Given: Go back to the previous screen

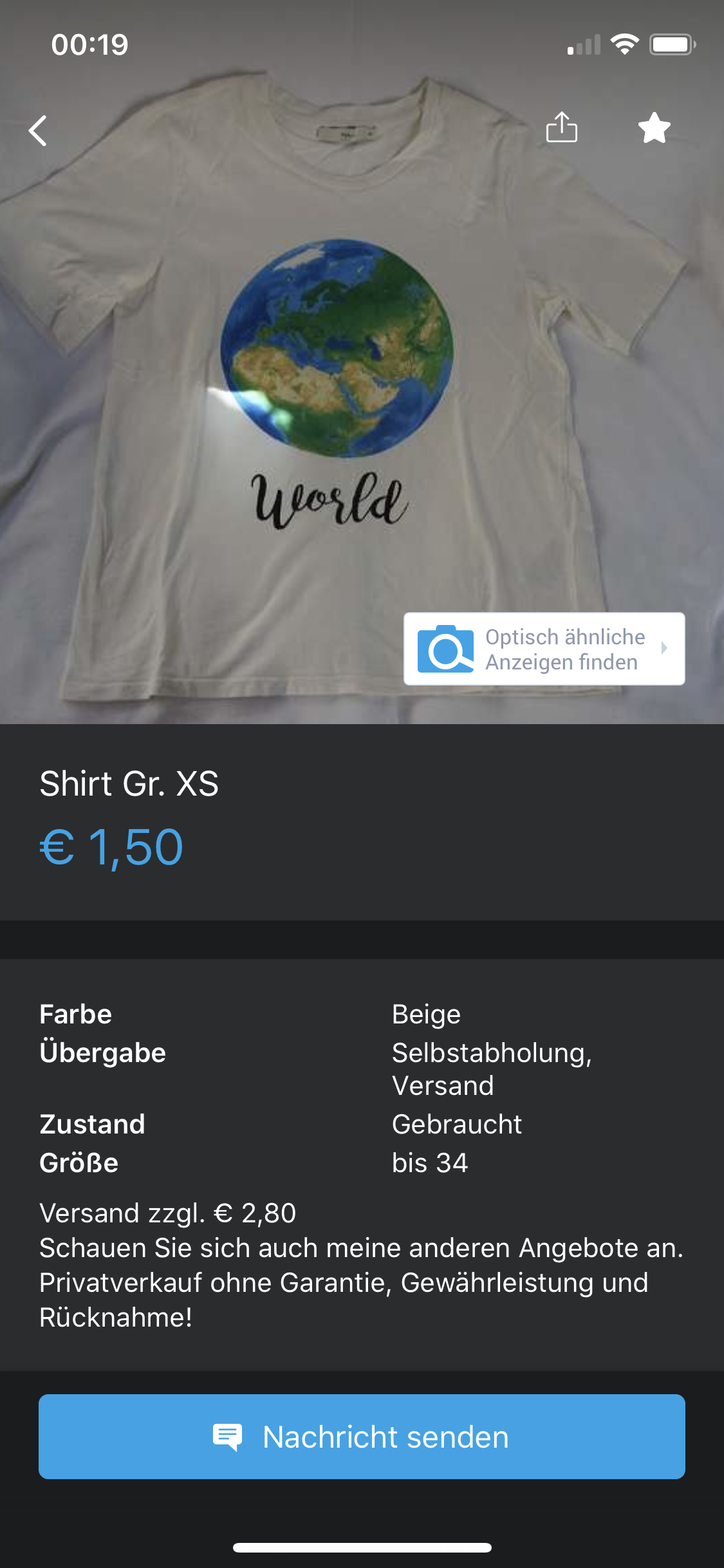Looking at the screenshot, I should (x=39, y=131).
